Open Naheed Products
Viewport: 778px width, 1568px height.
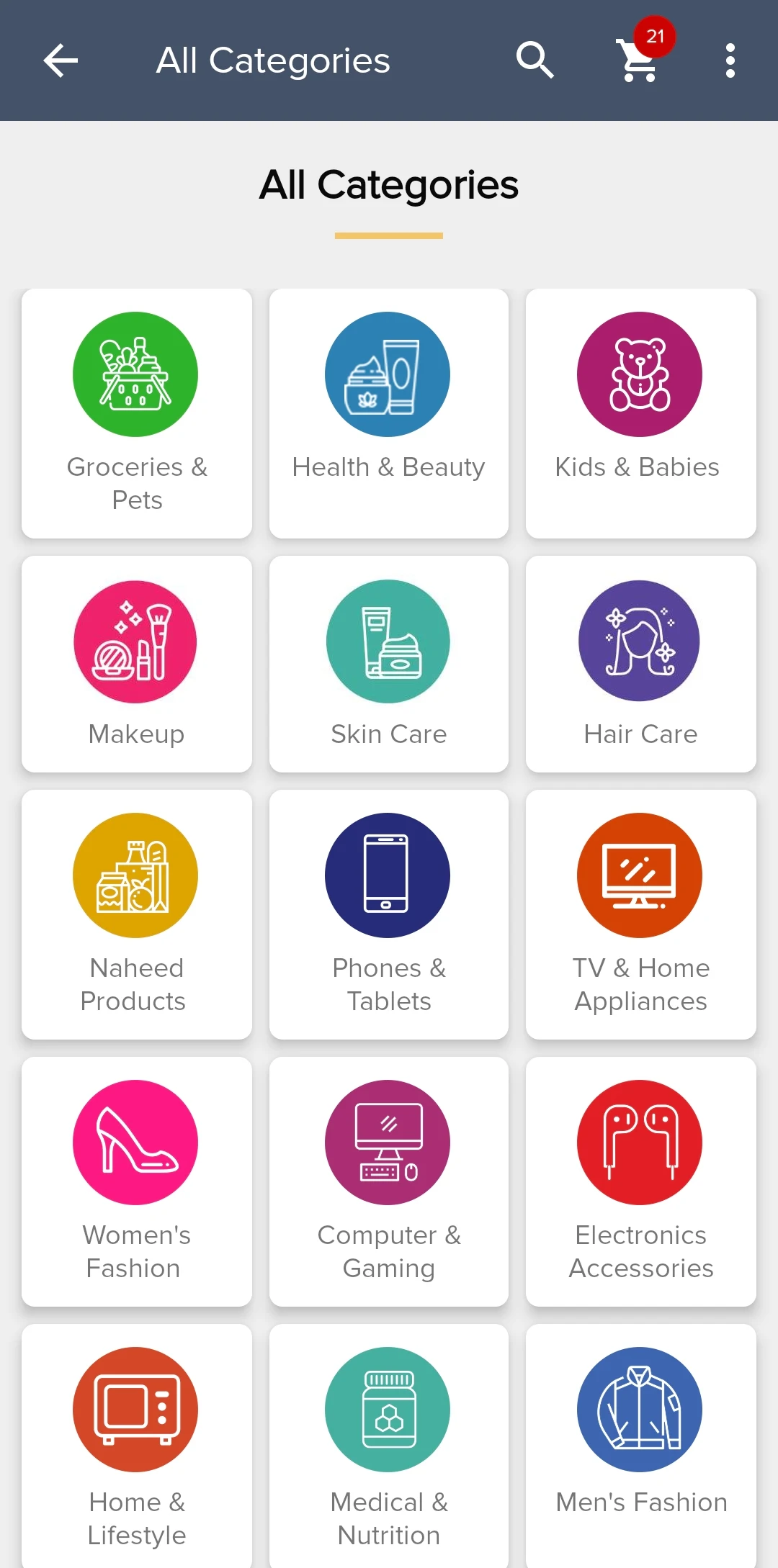coord(137,914)
